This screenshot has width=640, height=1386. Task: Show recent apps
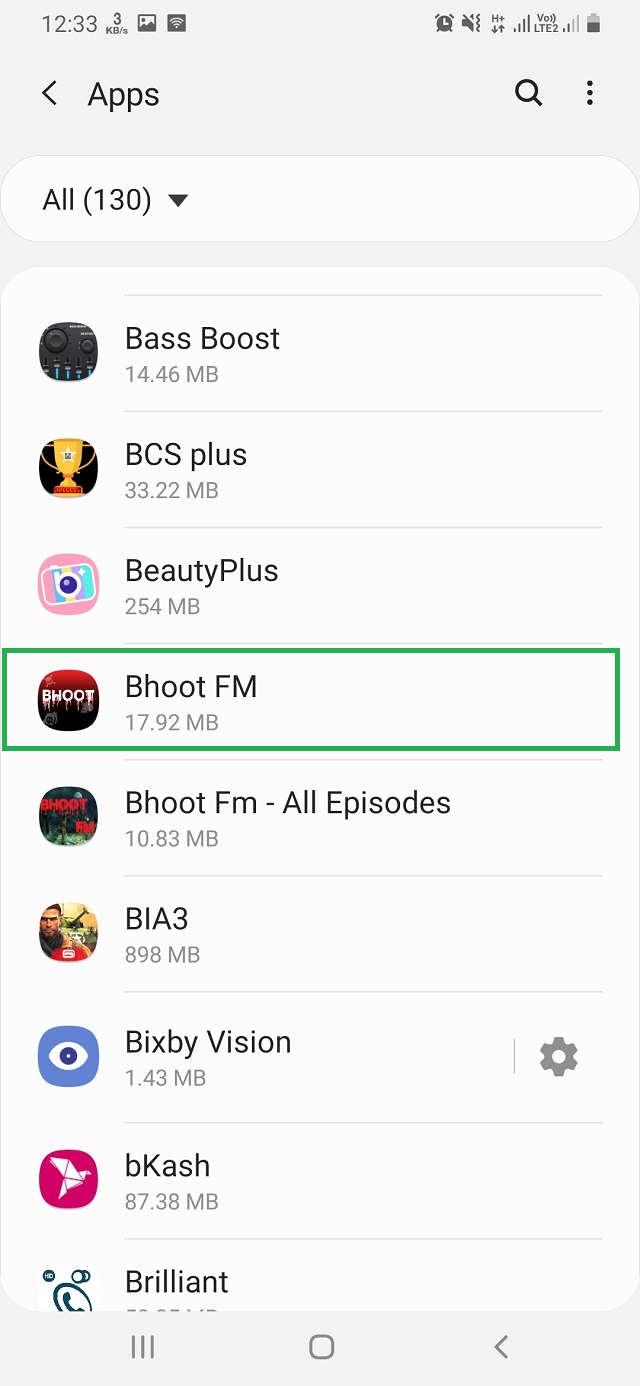click(x=143, y=1347)
